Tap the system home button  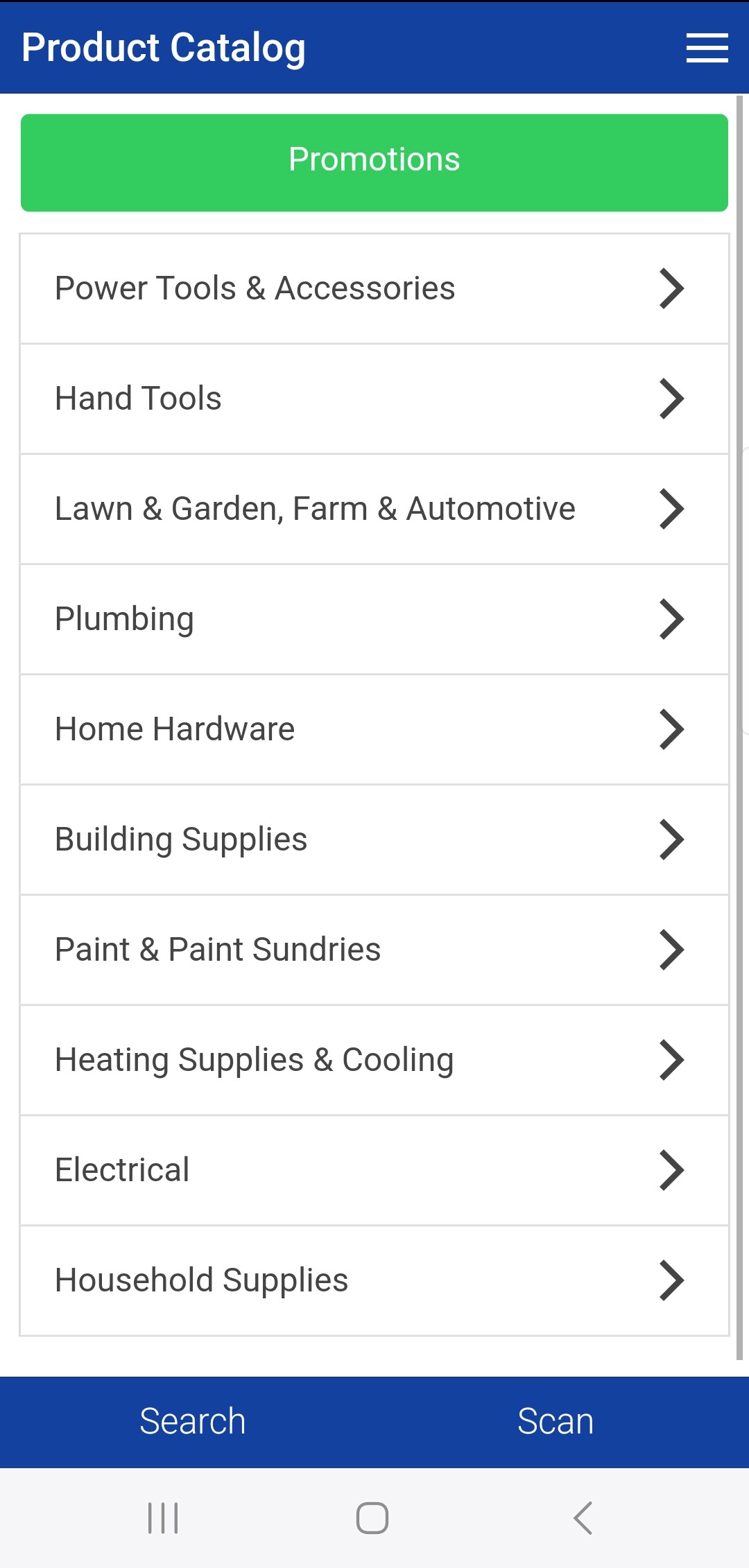click(372, 1518)
